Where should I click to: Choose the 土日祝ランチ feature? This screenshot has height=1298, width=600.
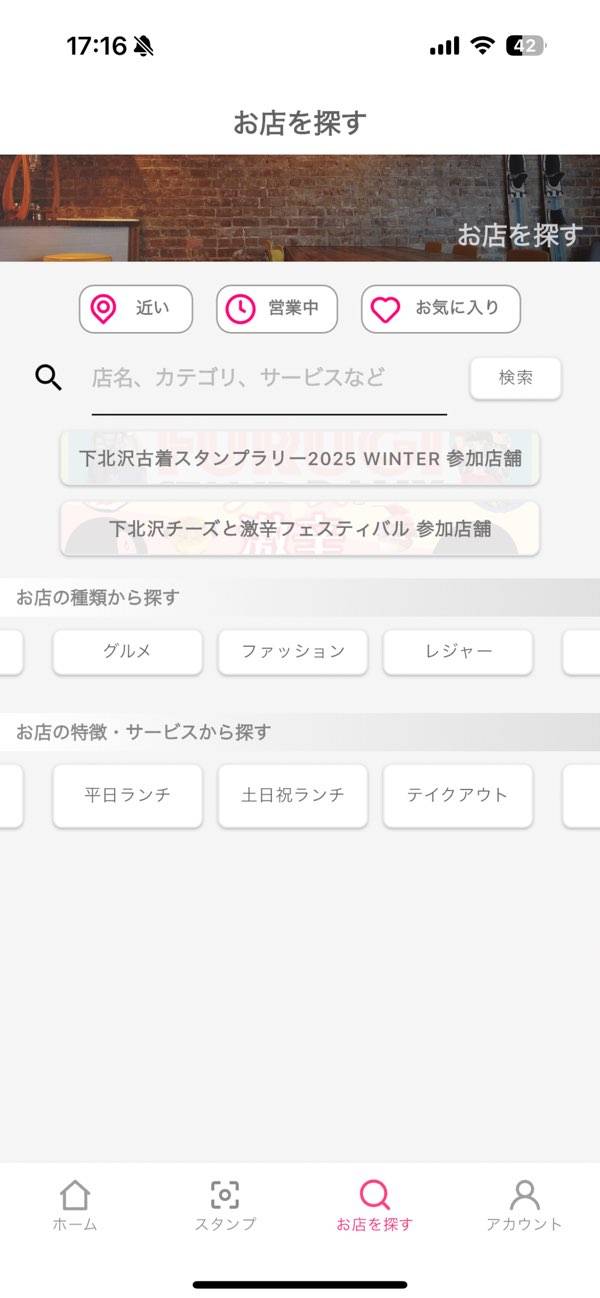tap(293, 796)
